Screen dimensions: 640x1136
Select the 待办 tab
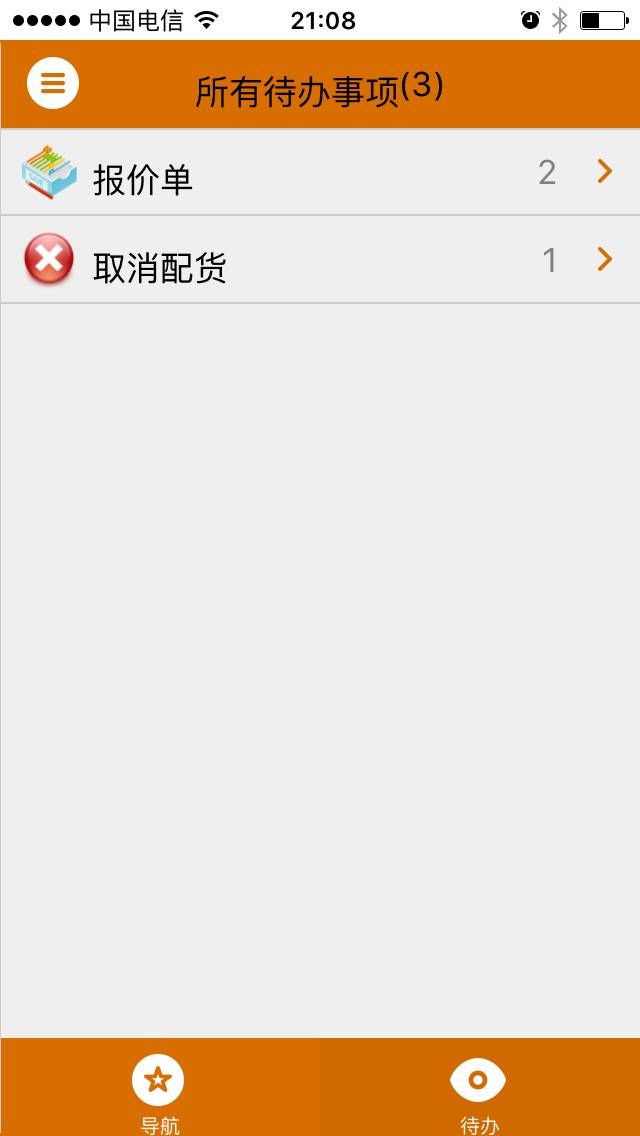point(480,1087)
